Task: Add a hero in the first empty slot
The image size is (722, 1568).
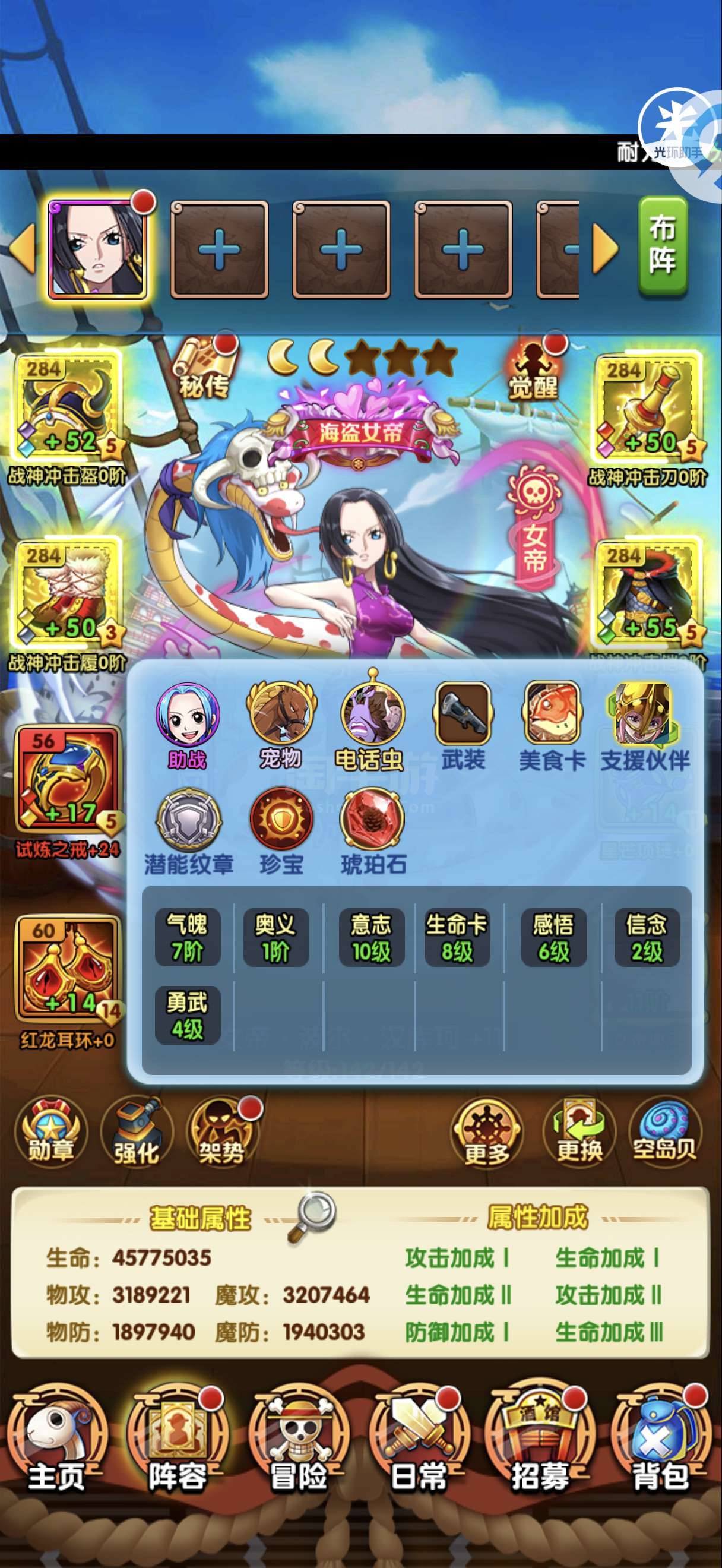Action: tap(219, 249)
